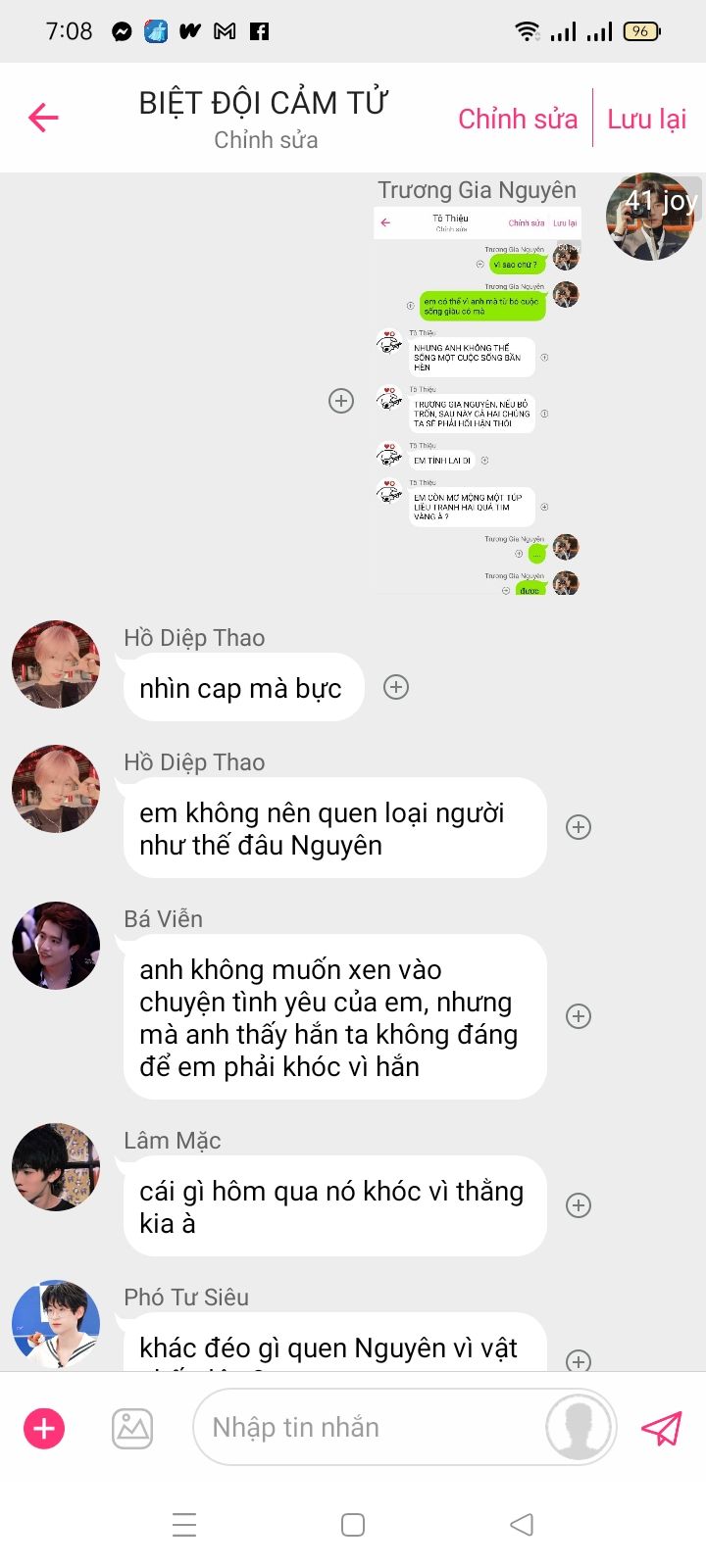Tap plus icon beside Lâm Mặc's message
Image resolution: width=706 pixels, height=1568 pixels.
coord(579,1205)
